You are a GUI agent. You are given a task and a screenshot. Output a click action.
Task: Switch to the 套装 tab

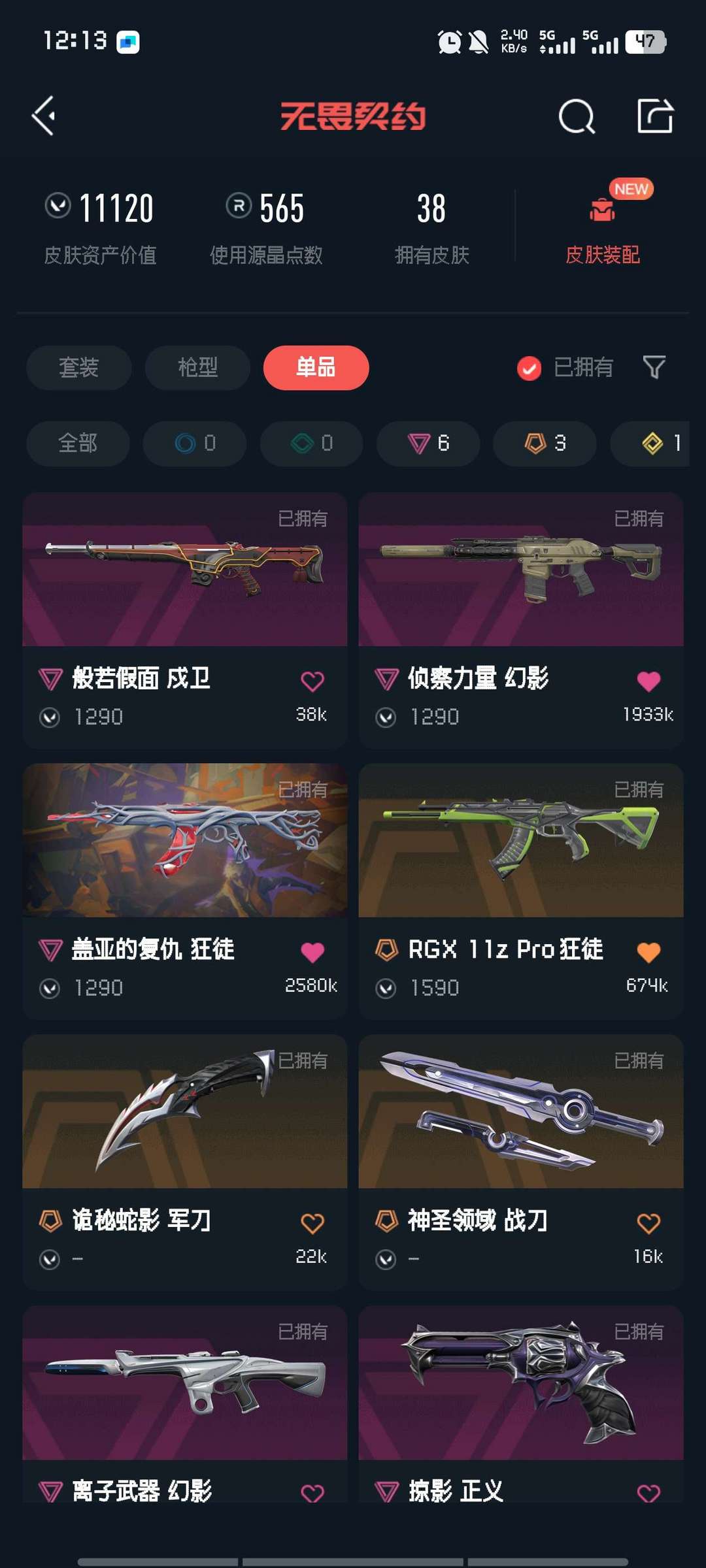tap(78, 368)
